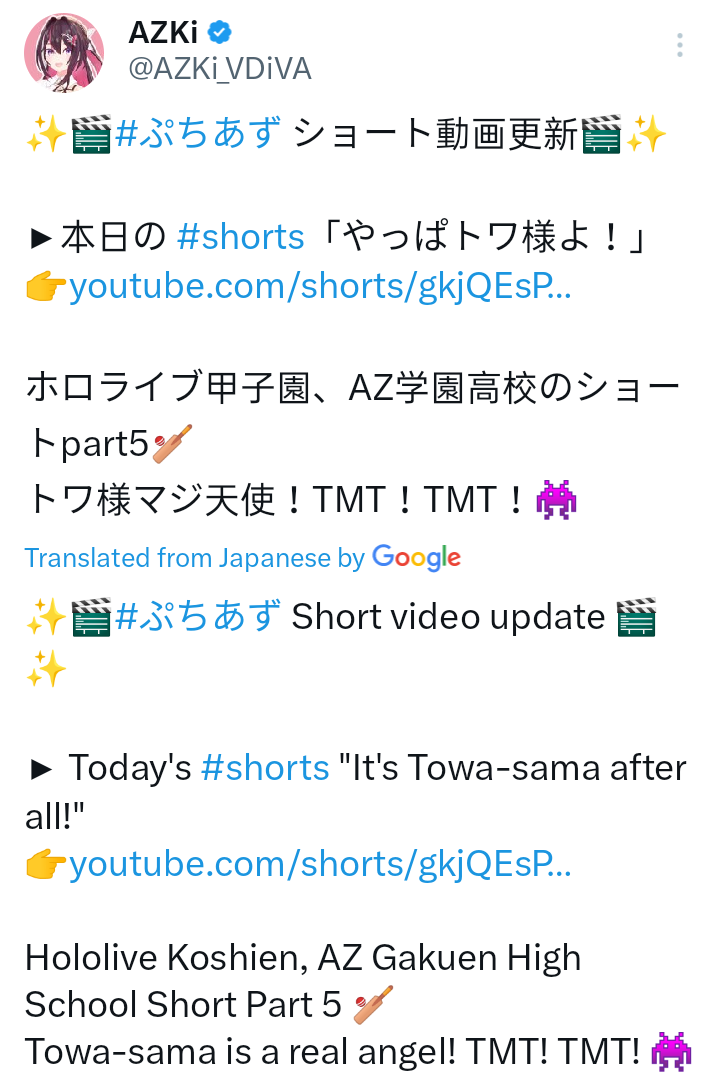Open the YouTube shorts link in the translation
This screenshot has height=1080, width=720.
point(320,864)
